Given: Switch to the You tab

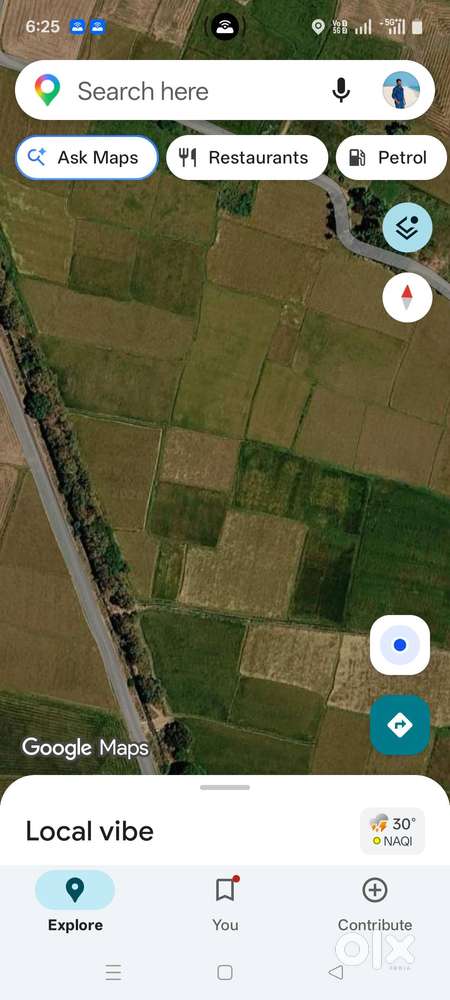Looking at the screenshot, I should coord(225,902).
